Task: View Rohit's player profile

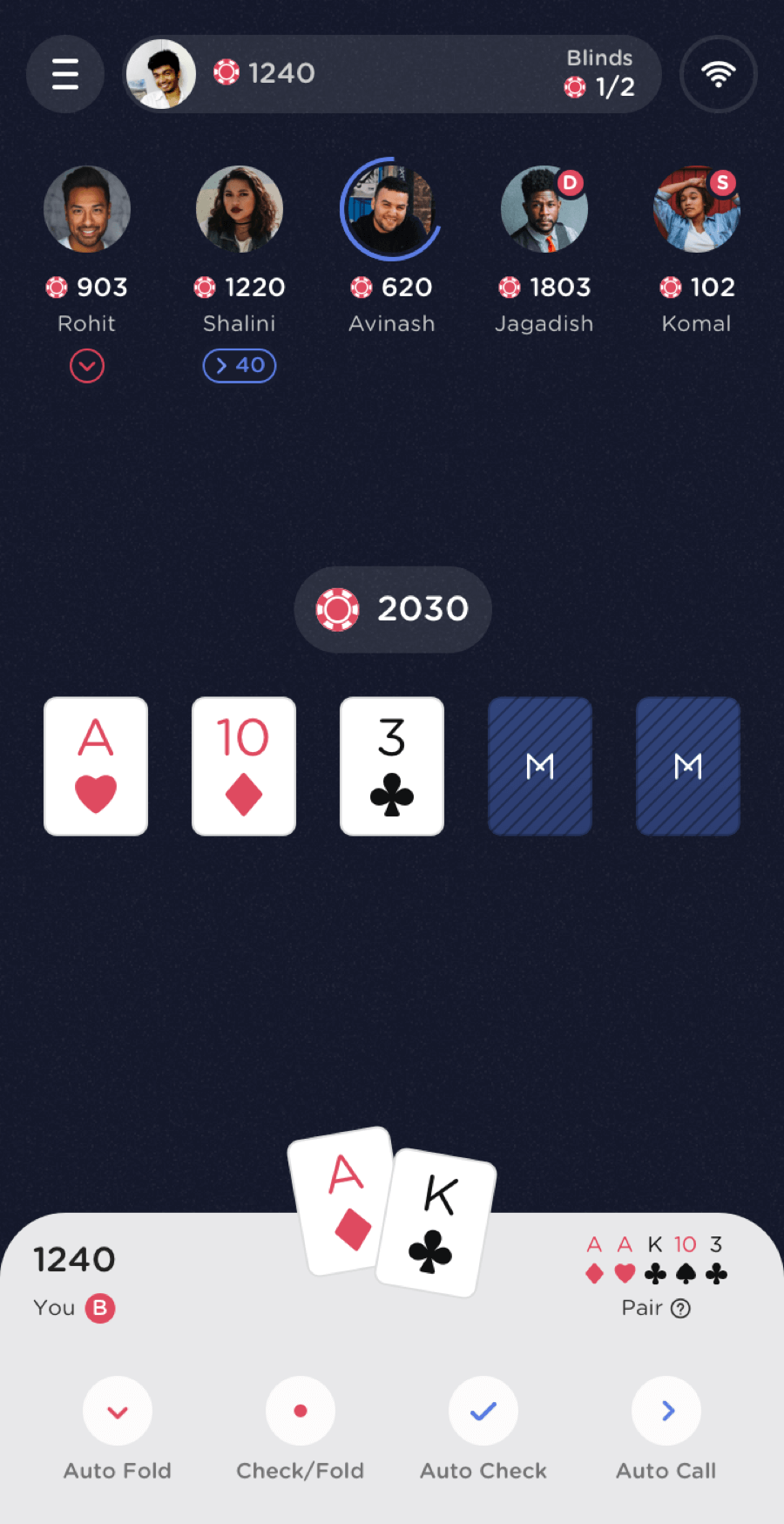Action: (x=87, y=209)
